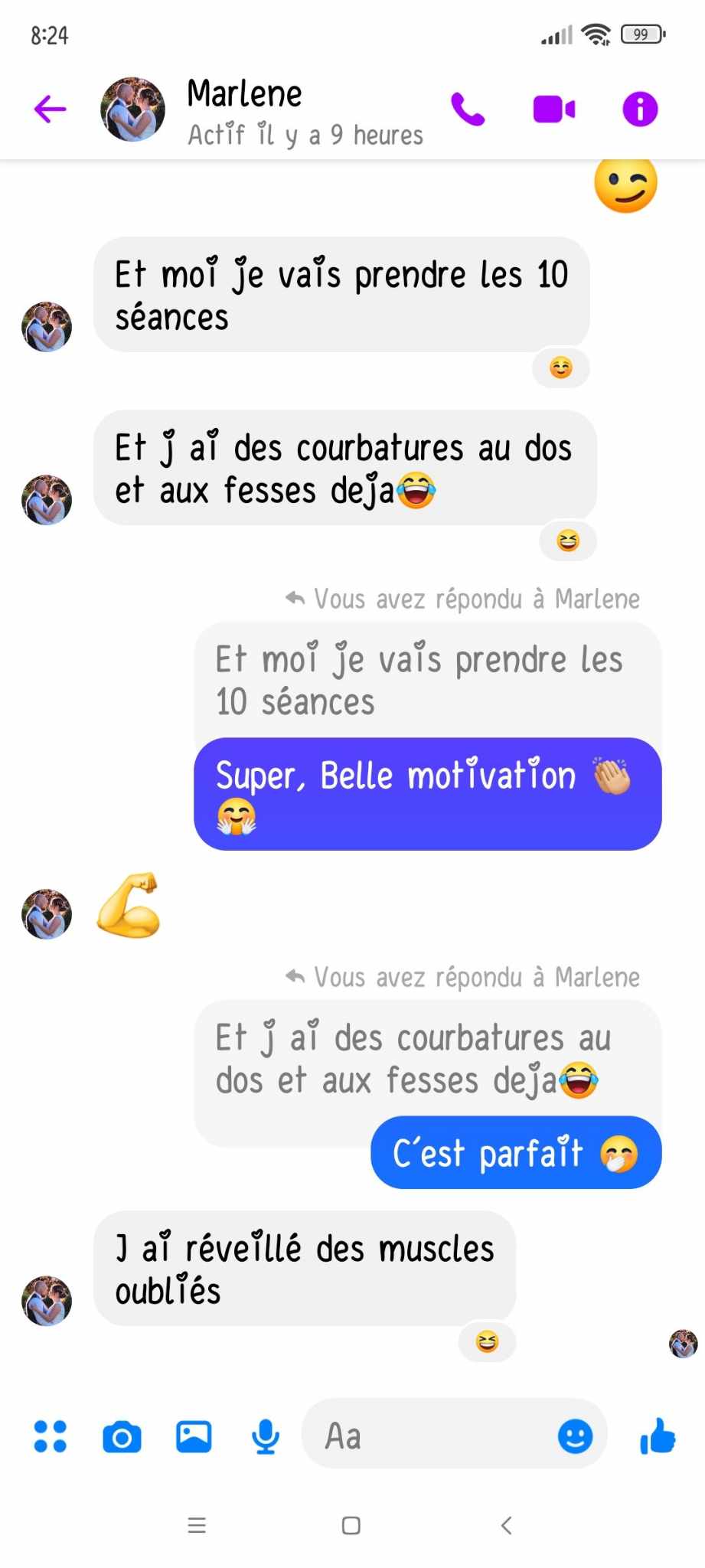
Task: Tap the Aa message field
Action: (429, 1436)
